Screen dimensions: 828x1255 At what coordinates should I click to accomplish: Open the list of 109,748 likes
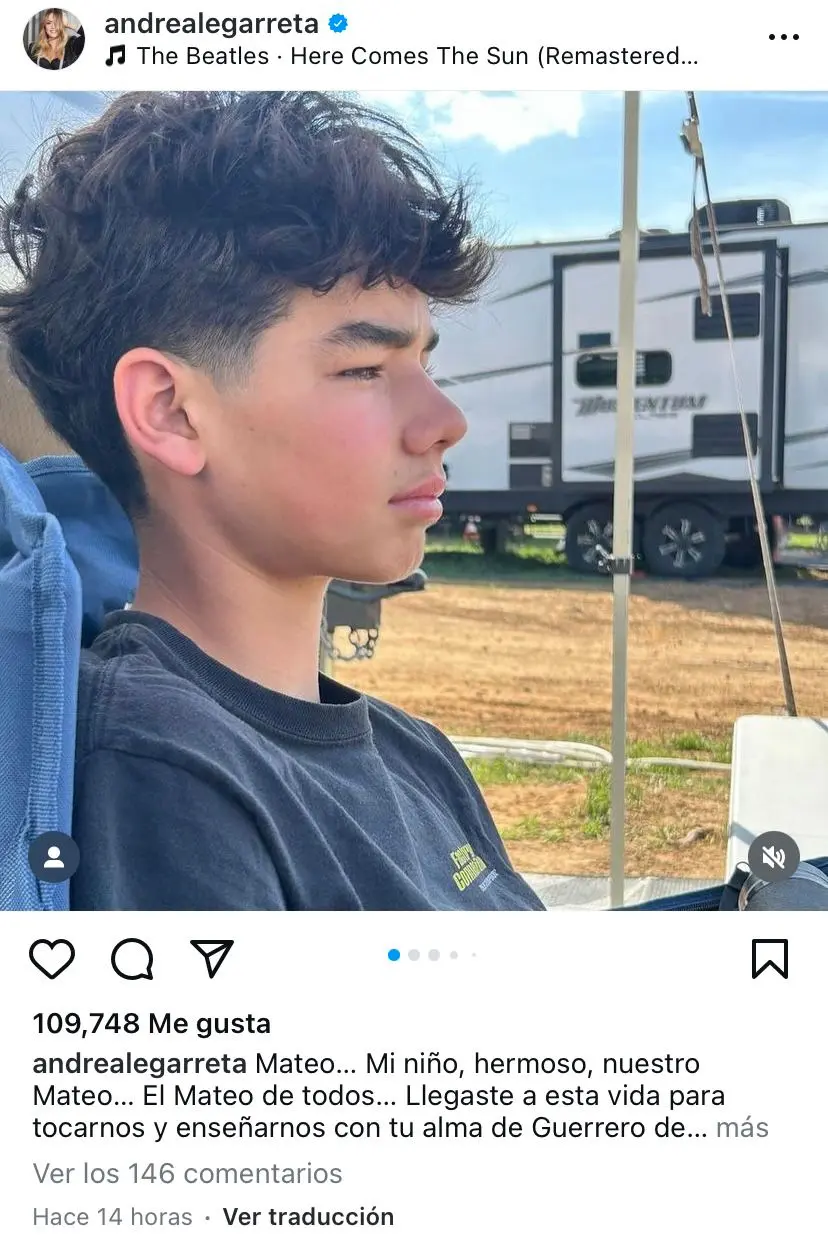point(152,1024)
